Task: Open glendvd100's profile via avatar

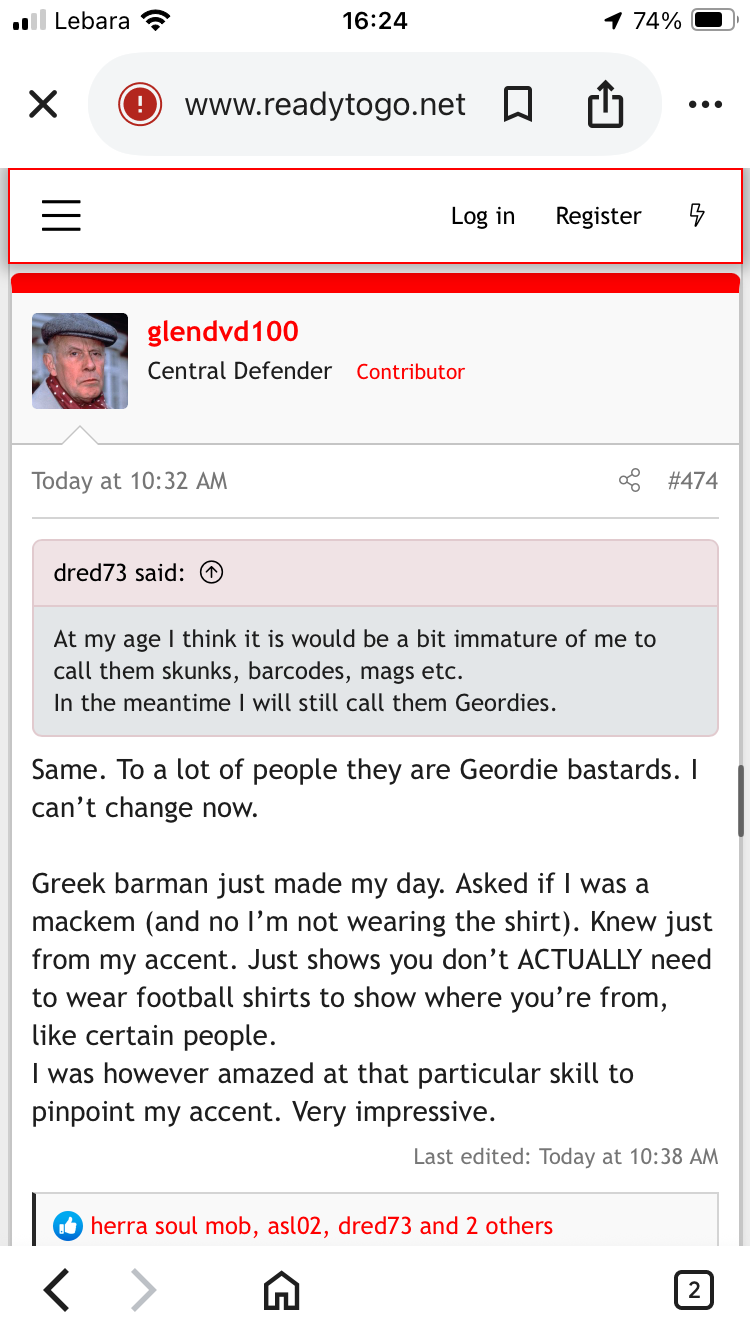Action: [80, 361]
